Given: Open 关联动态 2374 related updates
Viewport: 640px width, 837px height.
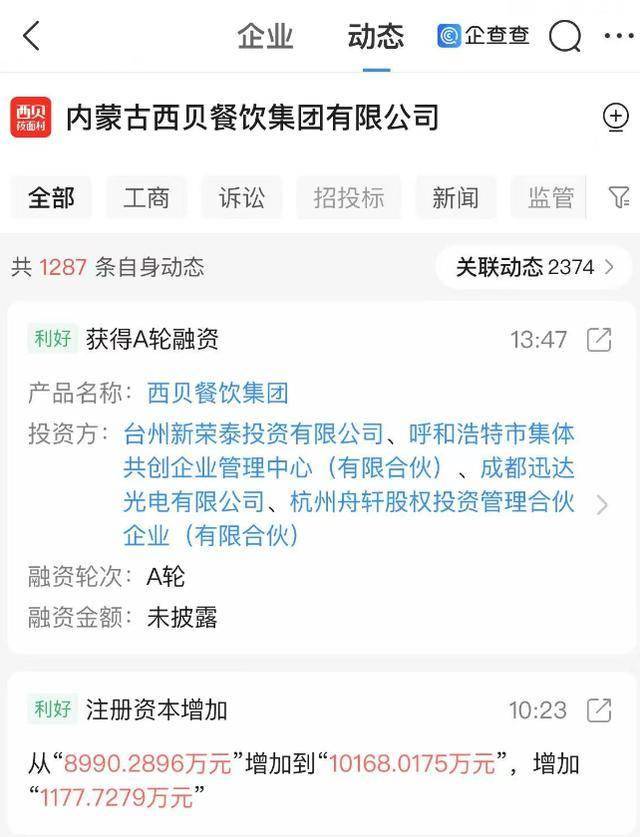Looking at the screenshot, I should 534,267.
